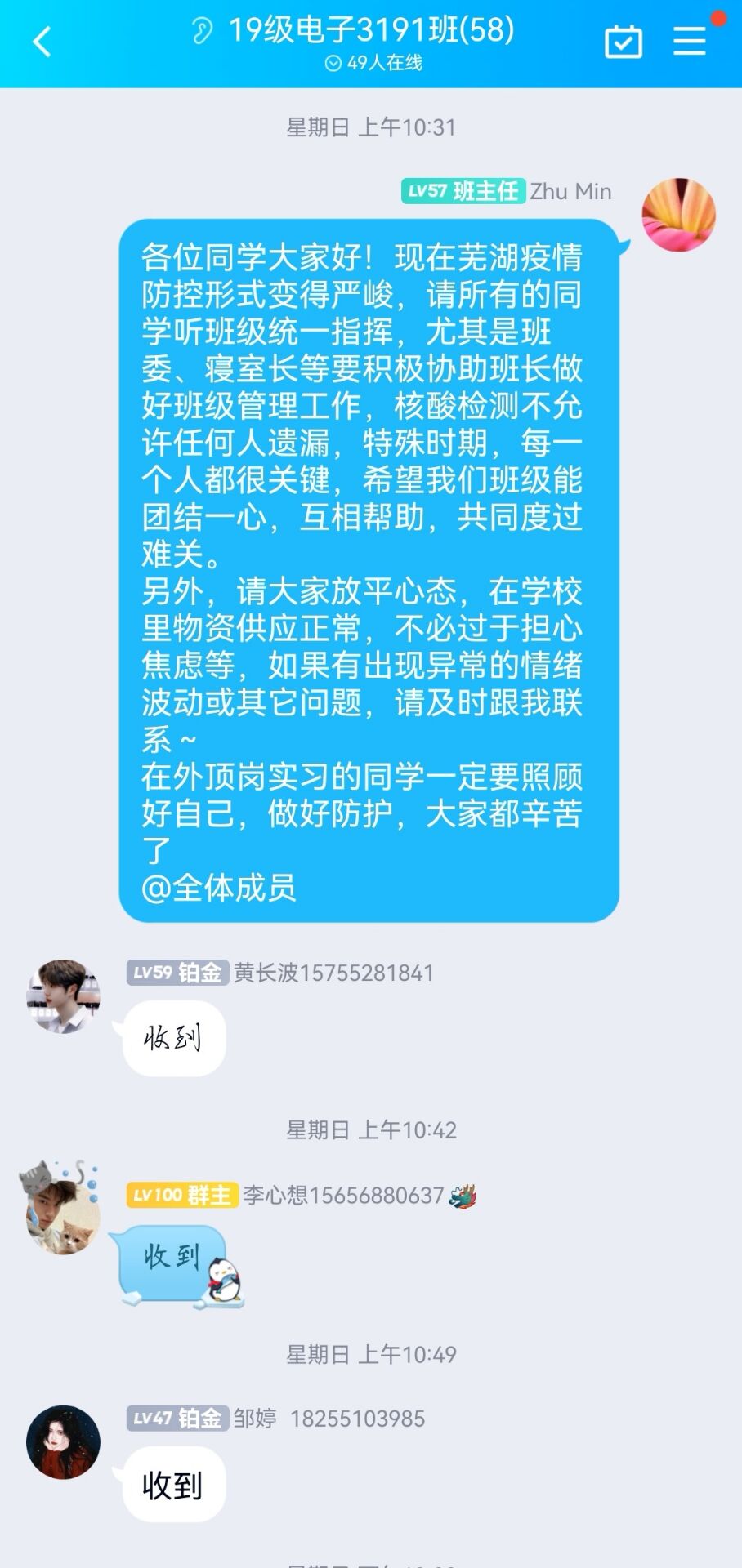Open the group settings menu
742x1568 pixels.
[690, 41]
